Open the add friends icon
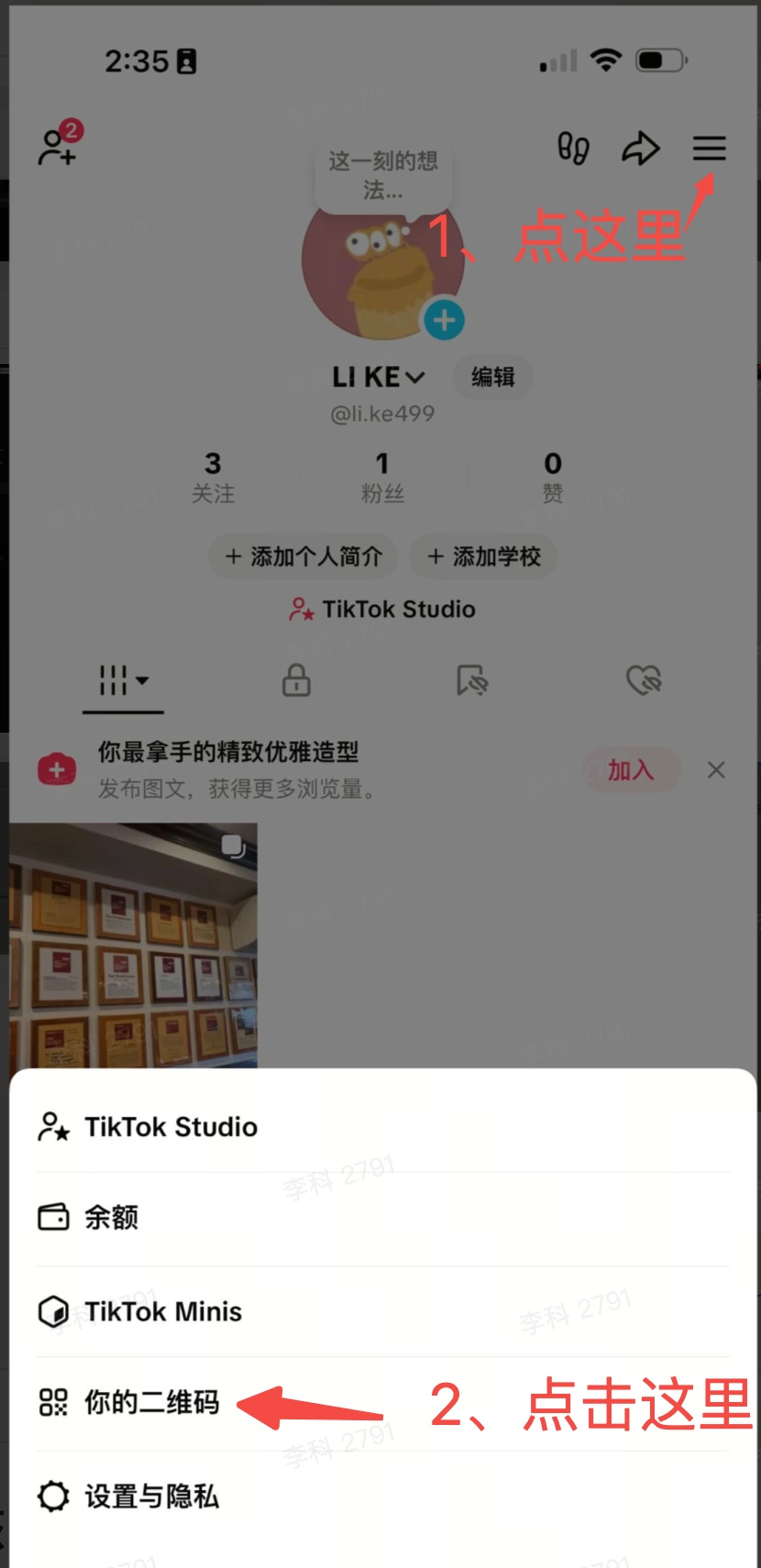 pos(58,147)
